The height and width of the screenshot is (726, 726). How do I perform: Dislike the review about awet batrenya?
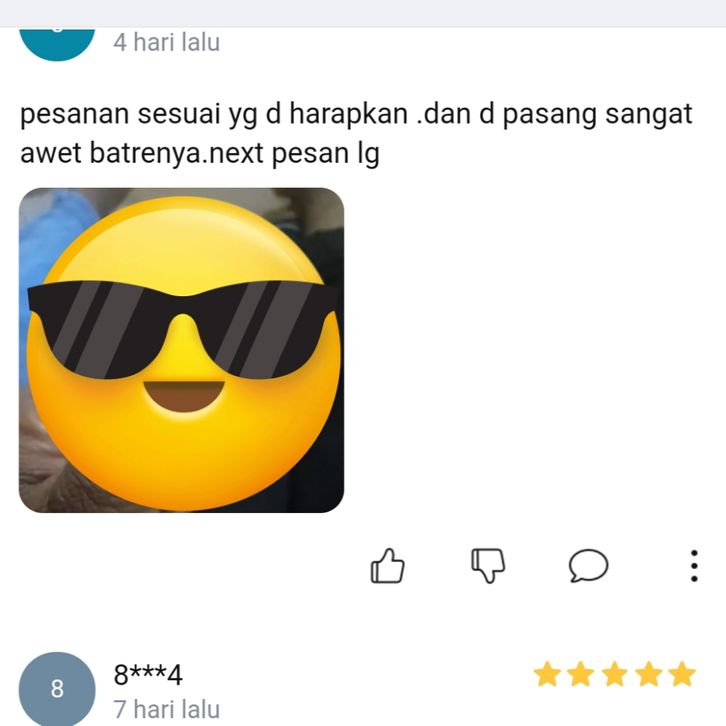click(x=488, y=567)
